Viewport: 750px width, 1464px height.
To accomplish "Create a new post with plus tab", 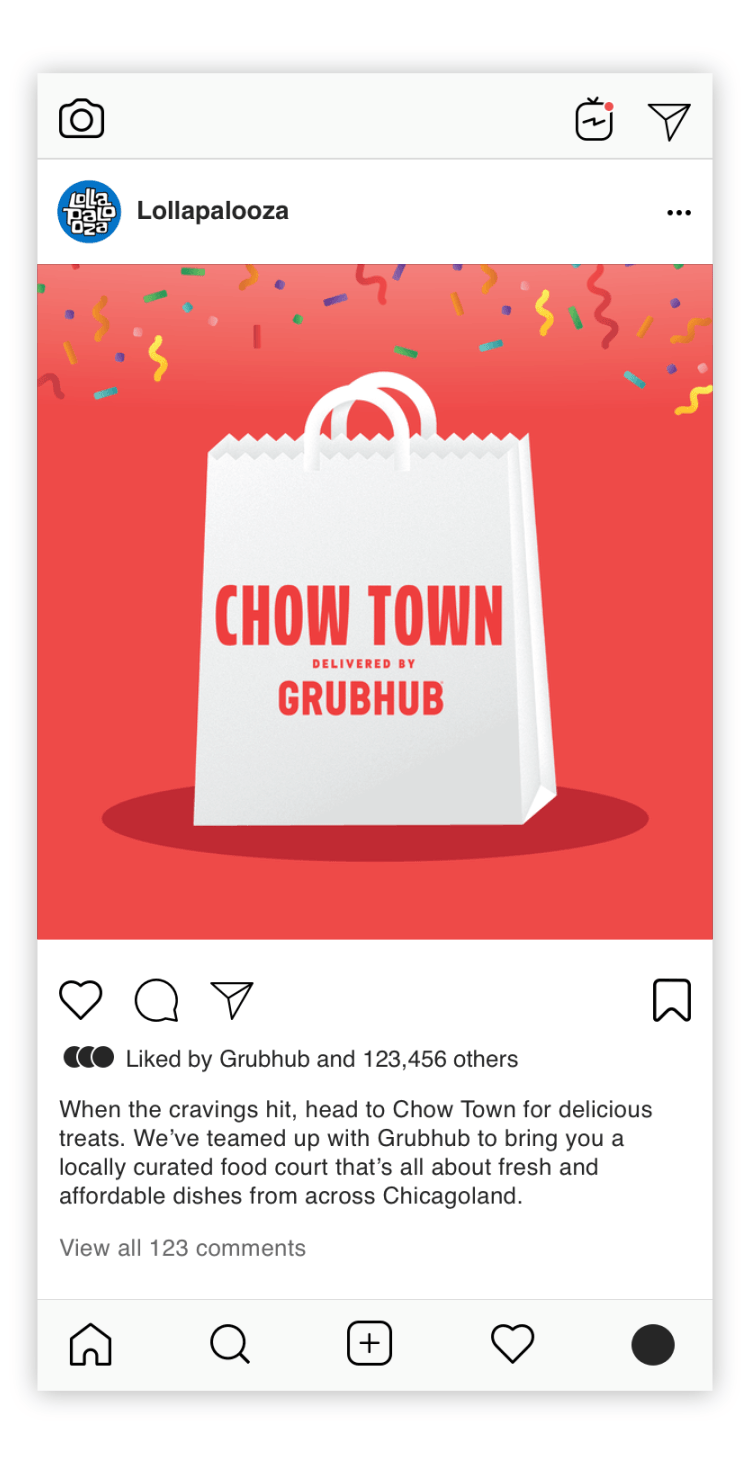I will 369,1344.
